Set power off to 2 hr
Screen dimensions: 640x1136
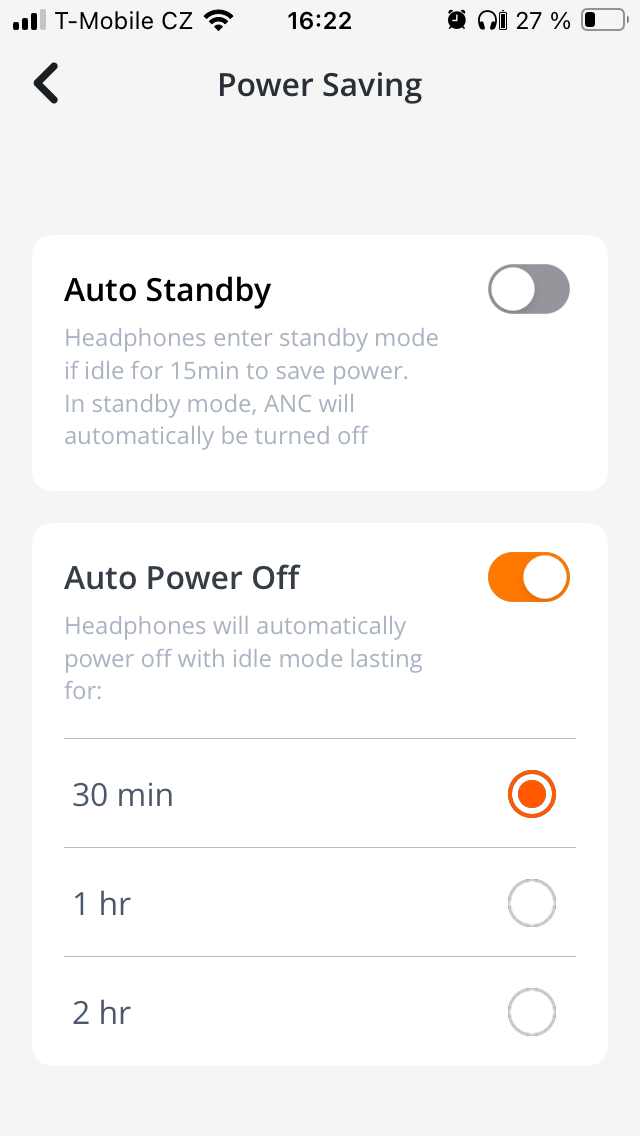pos(531,1013)
